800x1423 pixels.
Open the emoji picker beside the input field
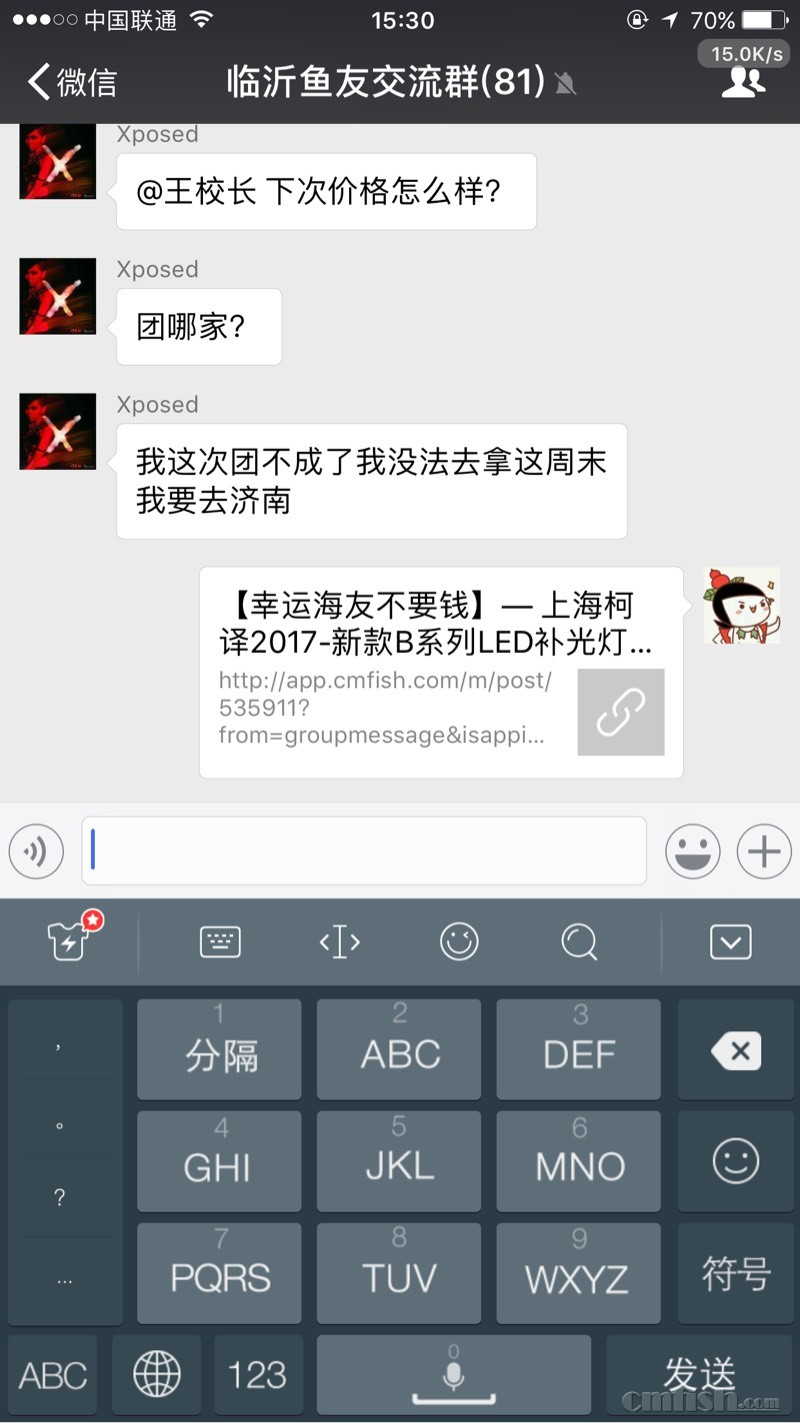[x=693, y=851]
